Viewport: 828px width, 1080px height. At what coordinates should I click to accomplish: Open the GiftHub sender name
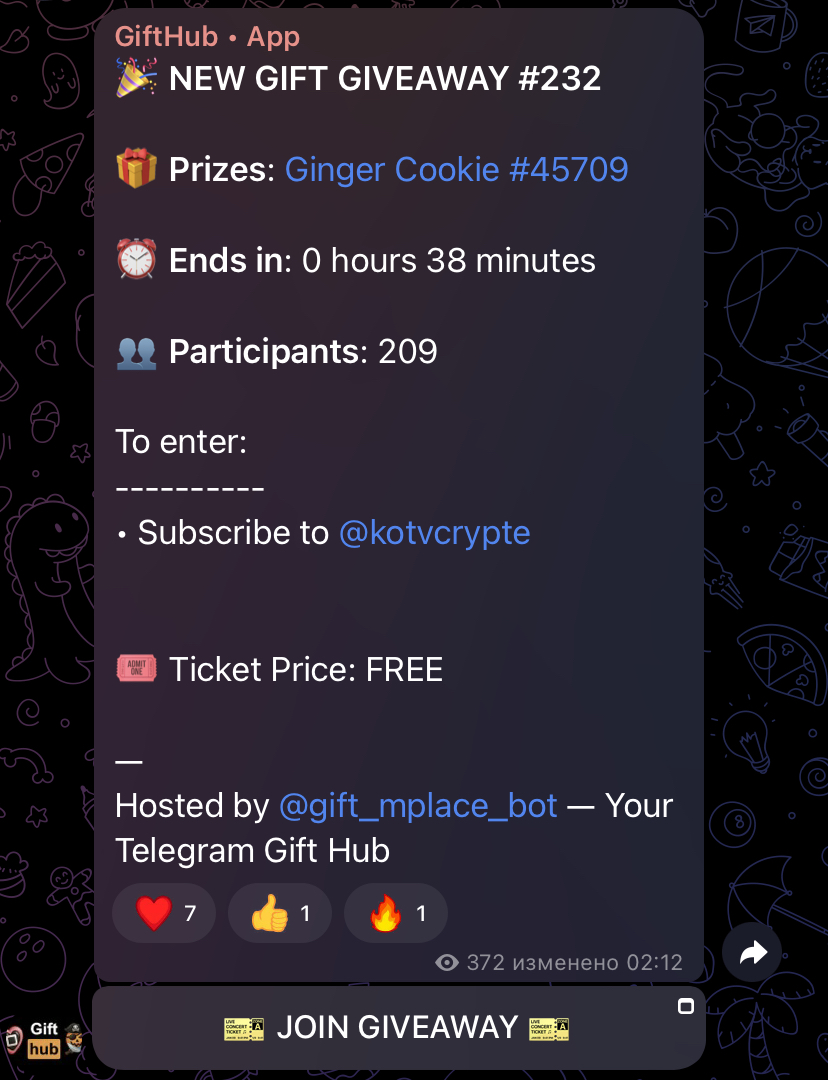pos(166,37)
